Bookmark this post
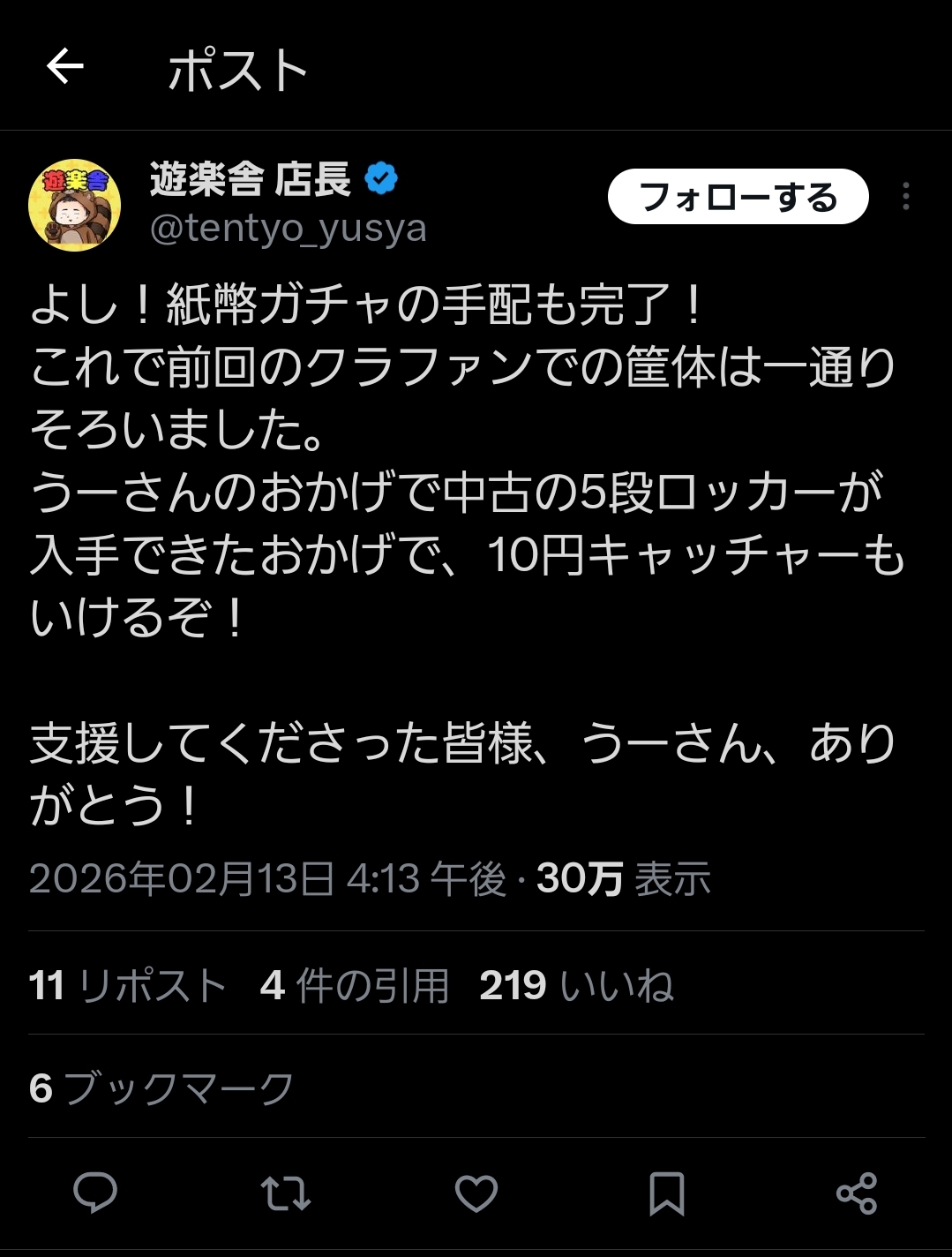The height and width of the screenshot is (1257, 952). 666,1193
